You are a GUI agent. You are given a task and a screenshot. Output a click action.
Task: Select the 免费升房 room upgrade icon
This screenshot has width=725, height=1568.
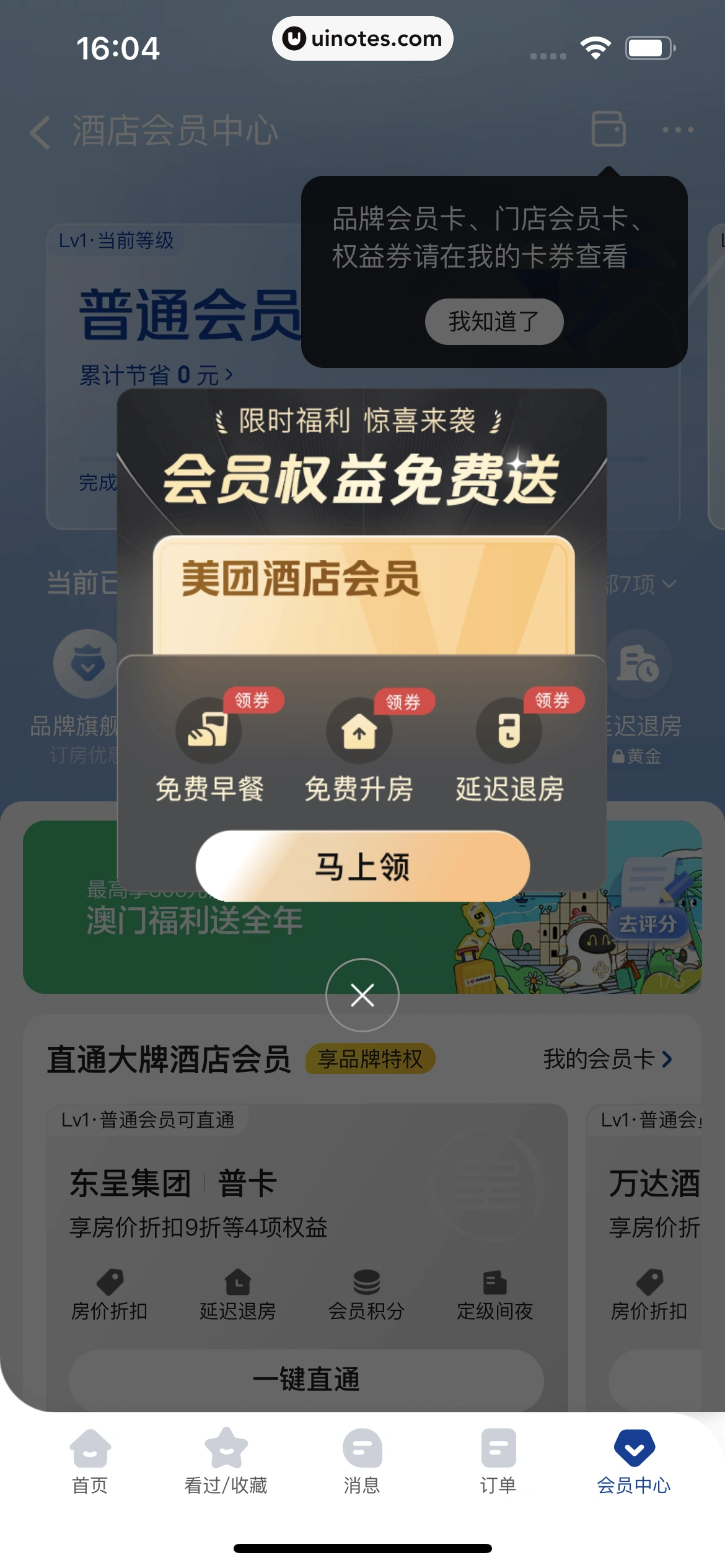coord(358,731)
